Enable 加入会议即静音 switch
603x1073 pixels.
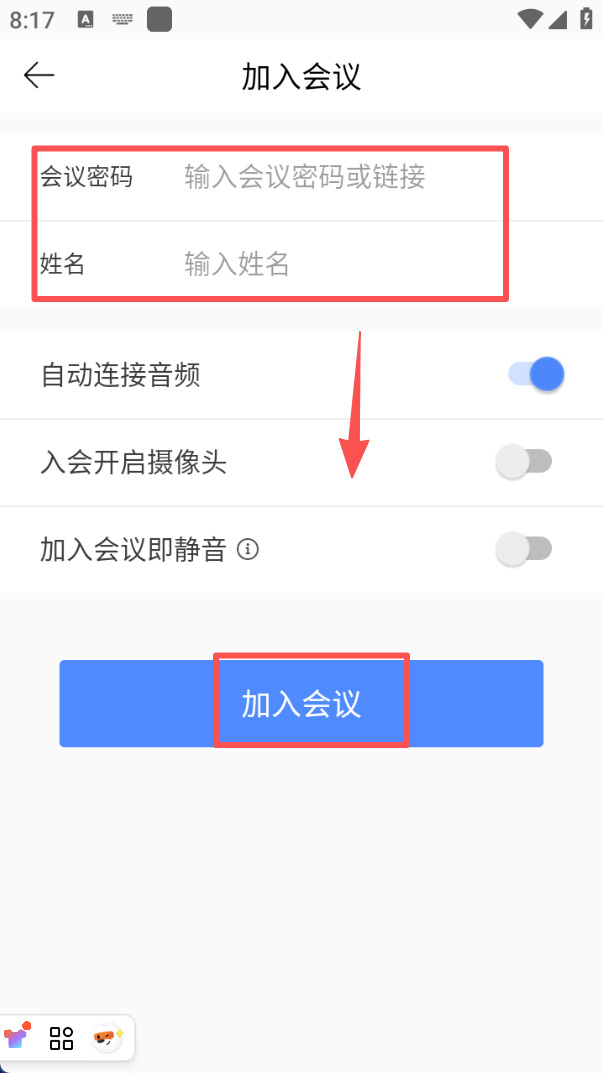click(524, 549)
